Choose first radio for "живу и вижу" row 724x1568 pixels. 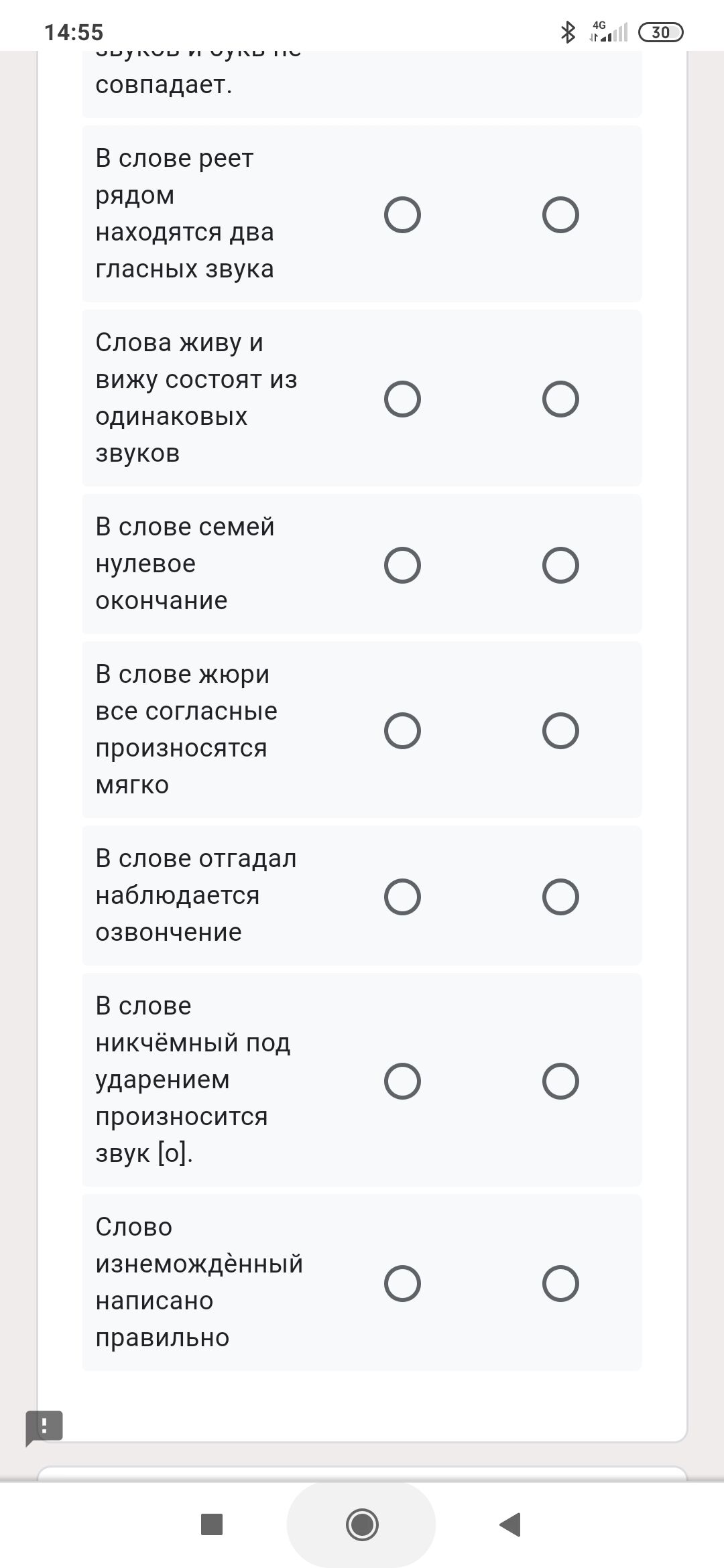(402, 399)
